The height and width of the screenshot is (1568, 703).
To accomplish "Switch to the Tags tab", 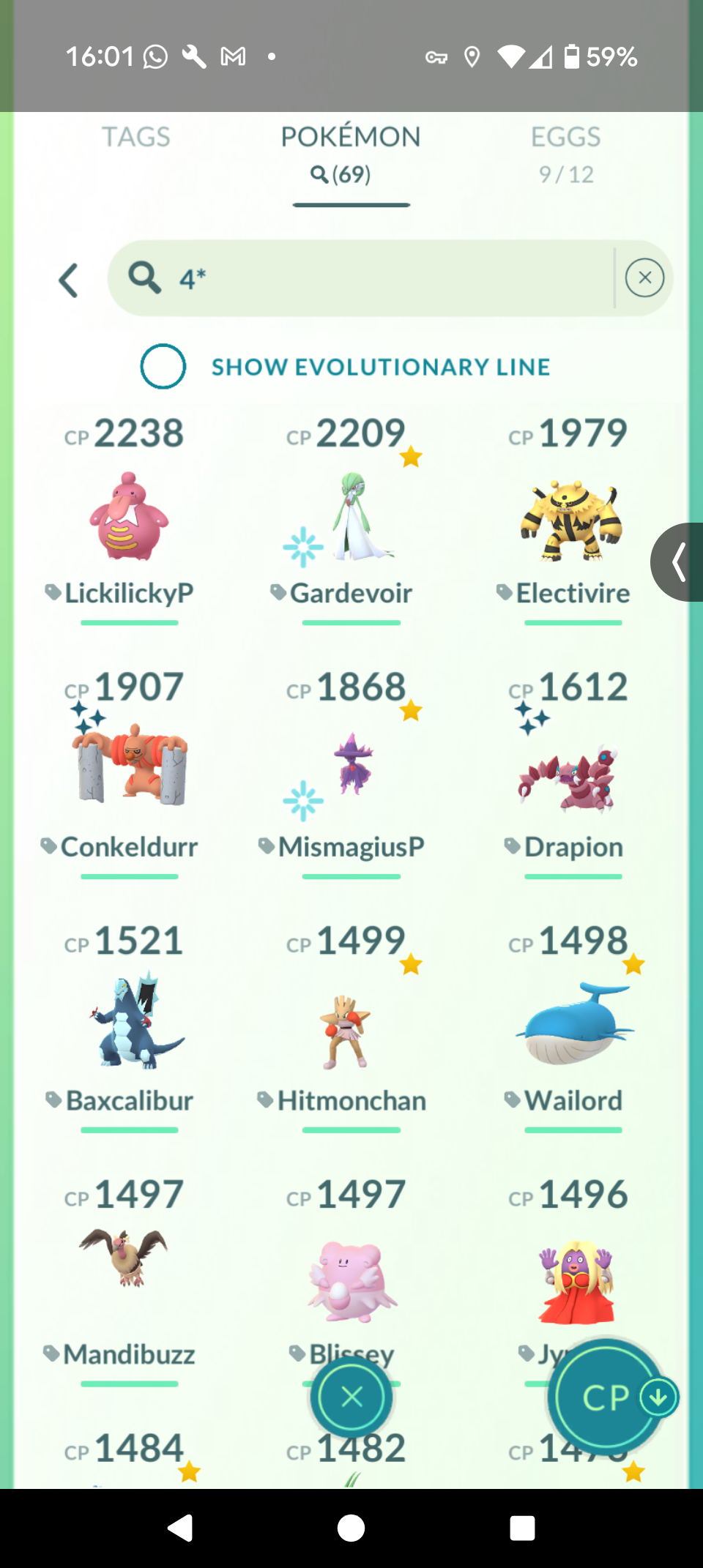I will [x=135, y=137].
